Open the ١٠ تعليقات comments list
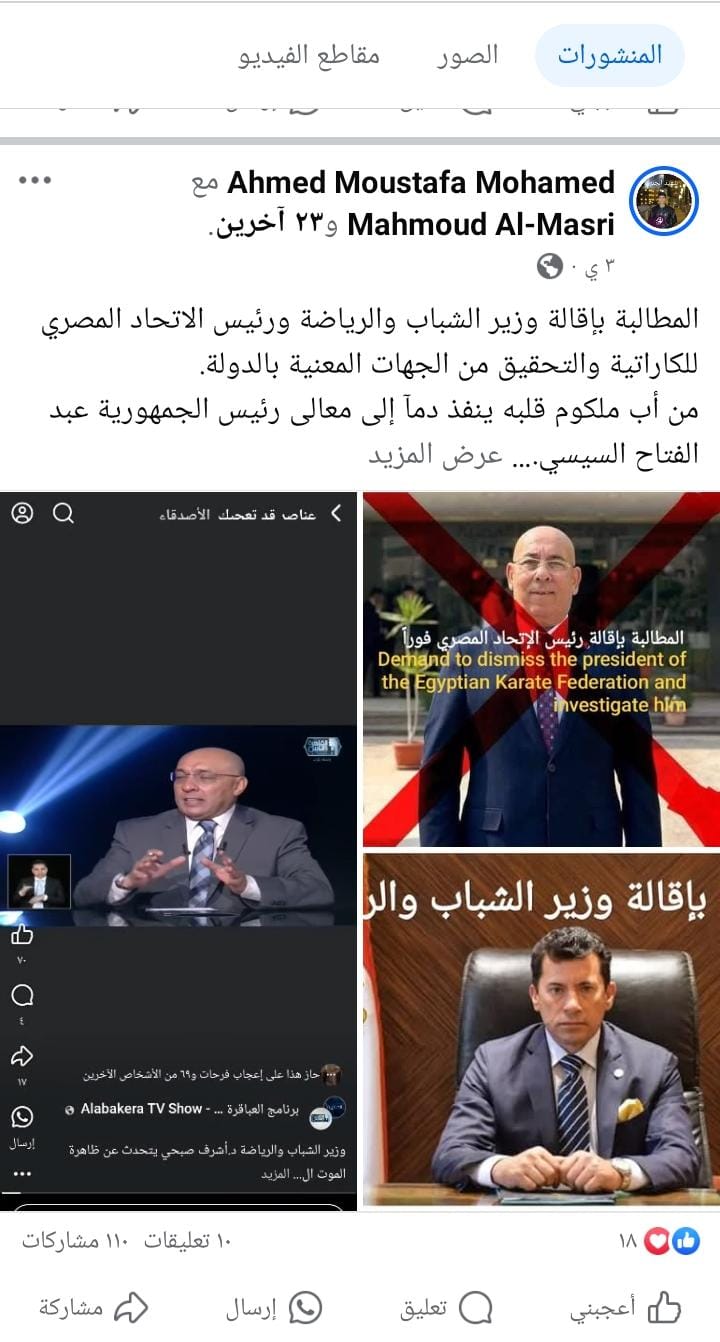This screenshot has width=720, height=1342. click(188, 1241)
